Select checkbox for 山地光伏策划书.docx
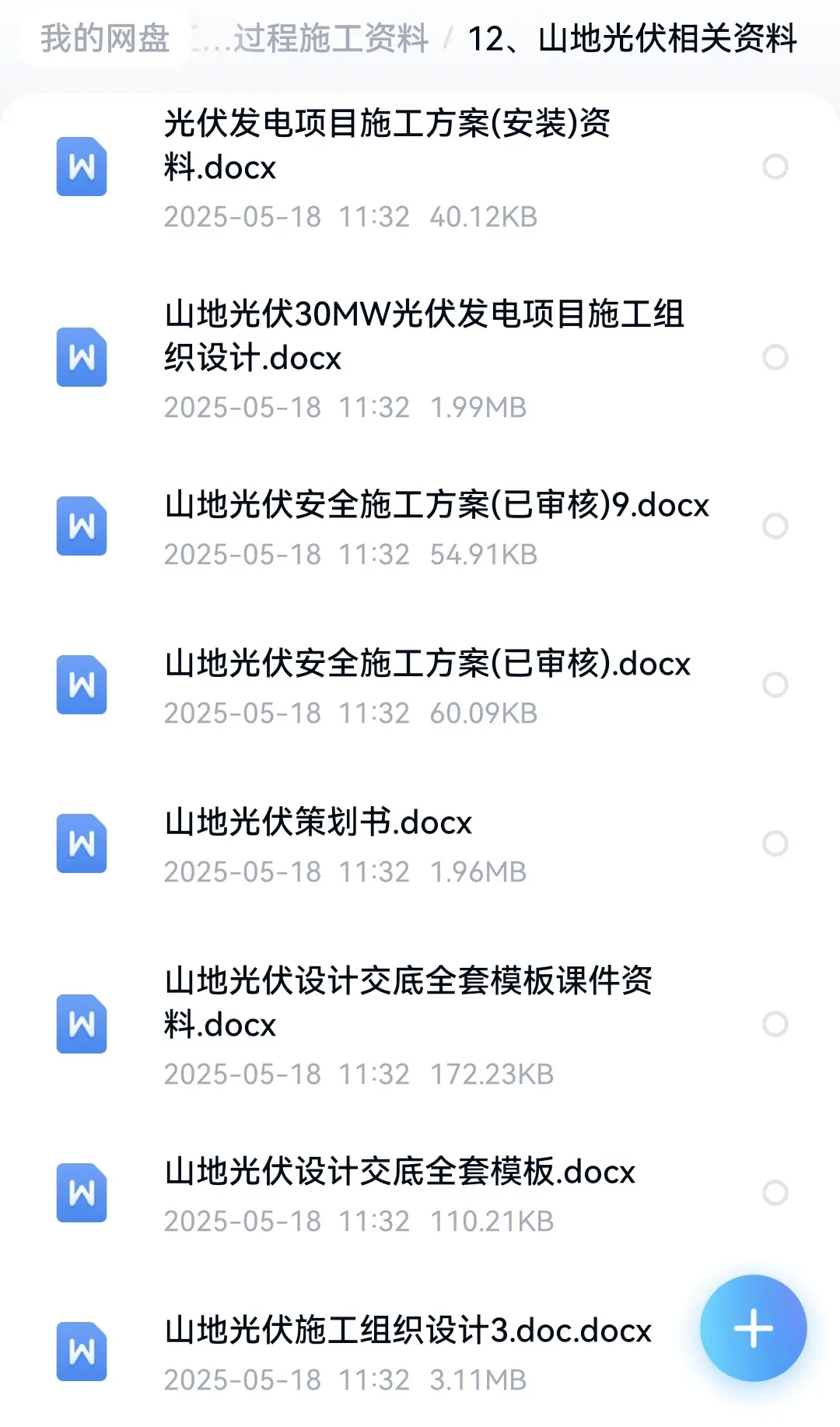This screenshot has width=840, height=1427. [775, 843]
